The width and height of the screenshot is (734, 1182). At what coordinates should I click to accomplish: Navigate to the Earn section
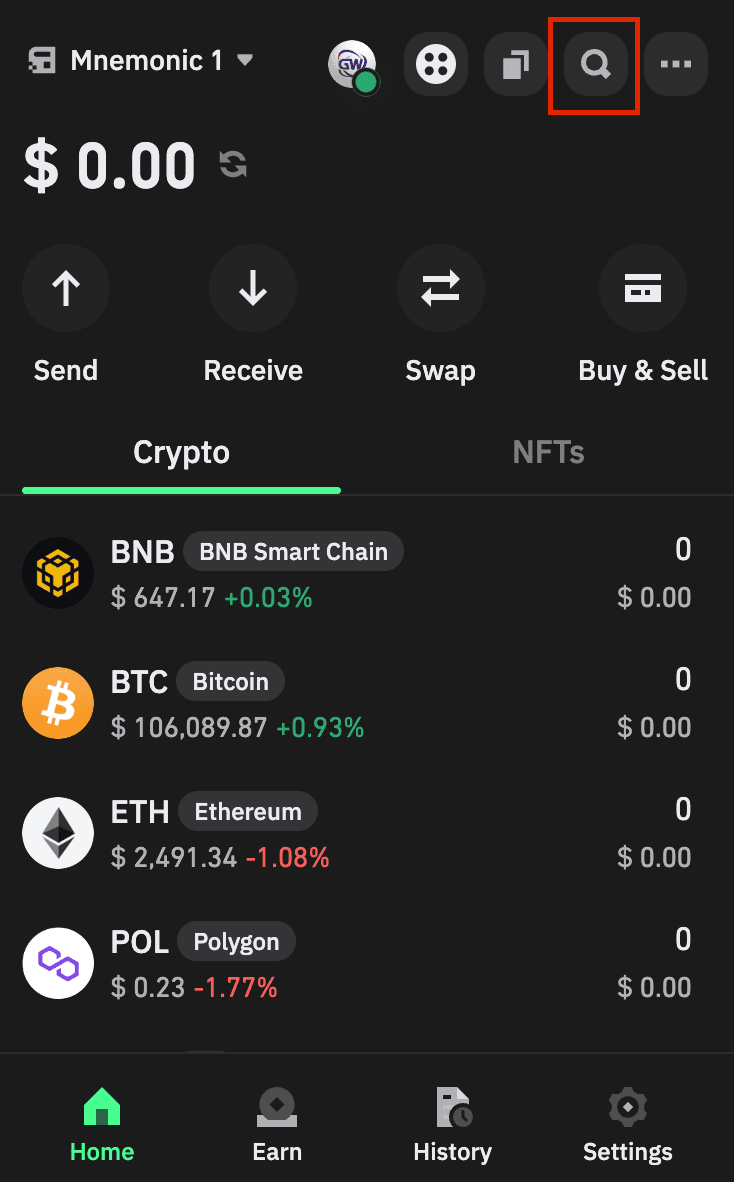[277, 1124]
